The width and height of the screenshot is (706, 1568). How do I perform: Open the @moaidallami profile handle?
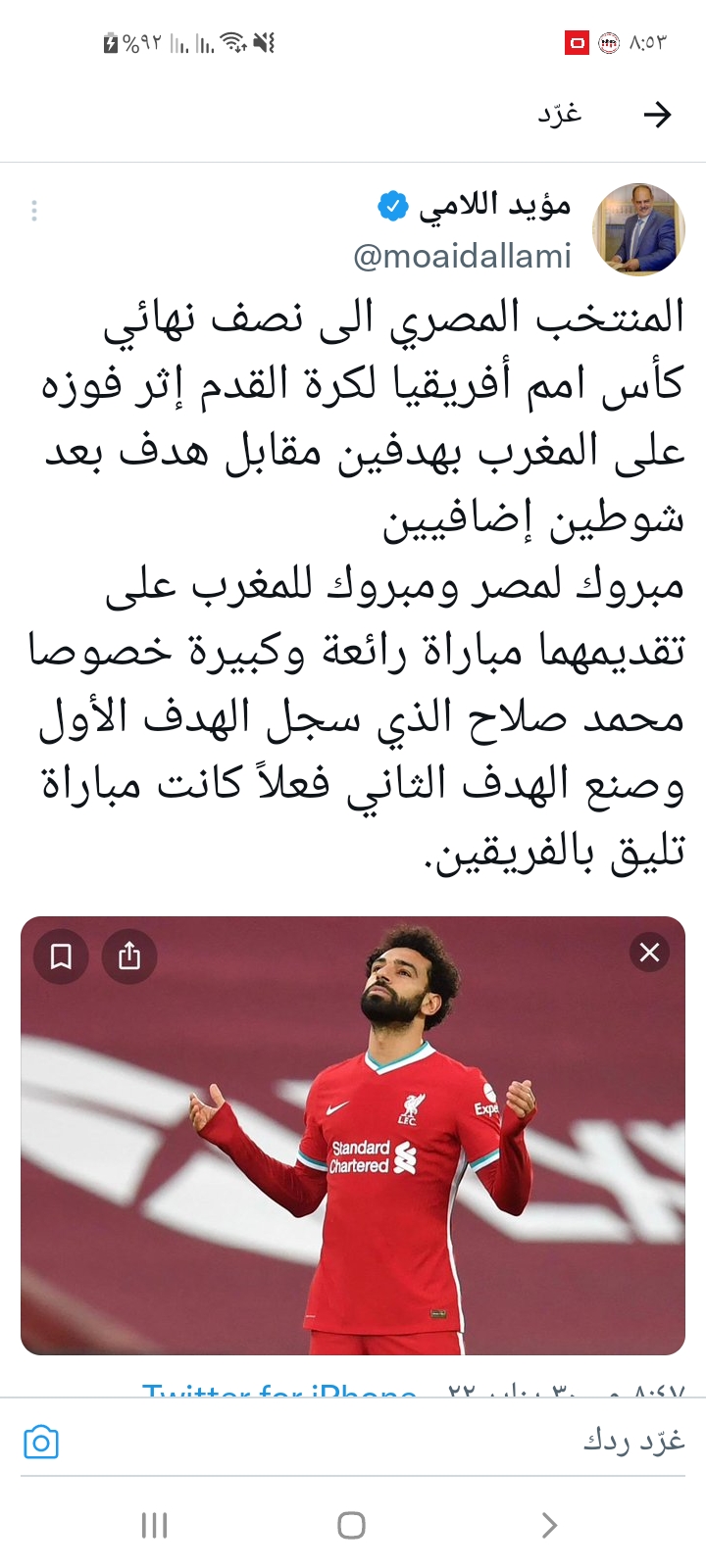coord(463,257)
